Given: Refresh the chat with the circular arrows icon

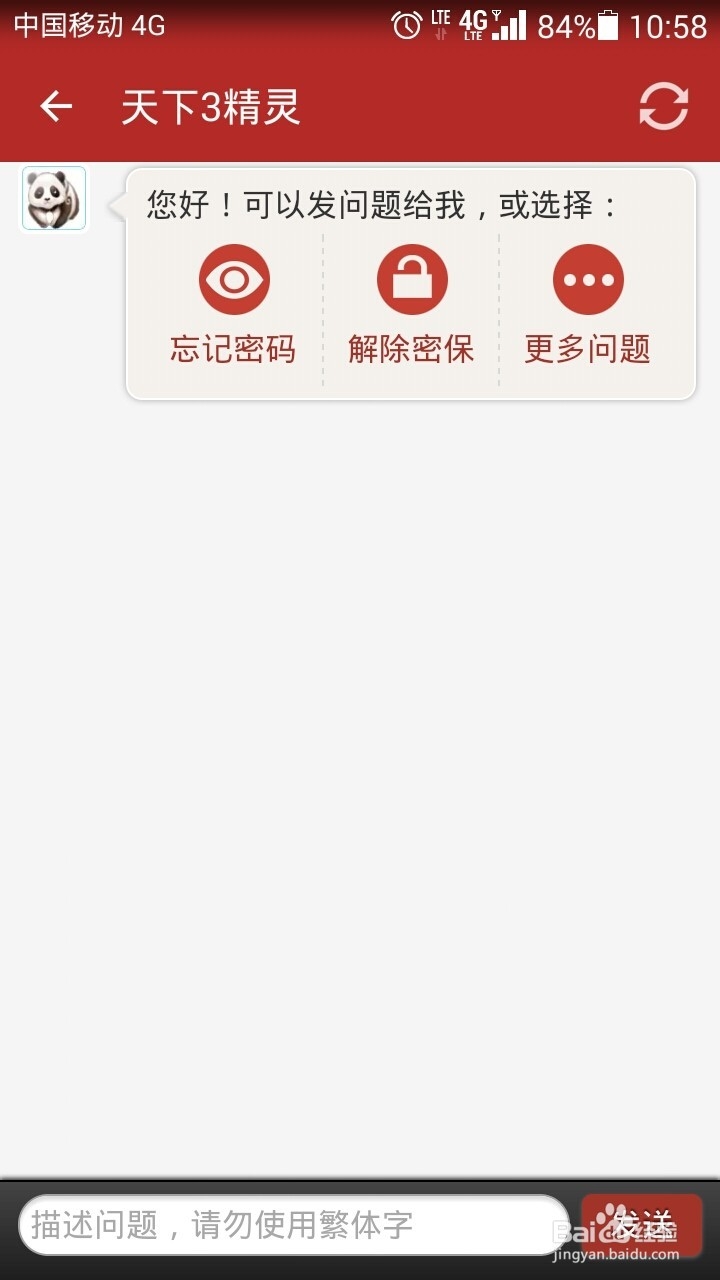Looking at the screenshot, I should (662, 106).
